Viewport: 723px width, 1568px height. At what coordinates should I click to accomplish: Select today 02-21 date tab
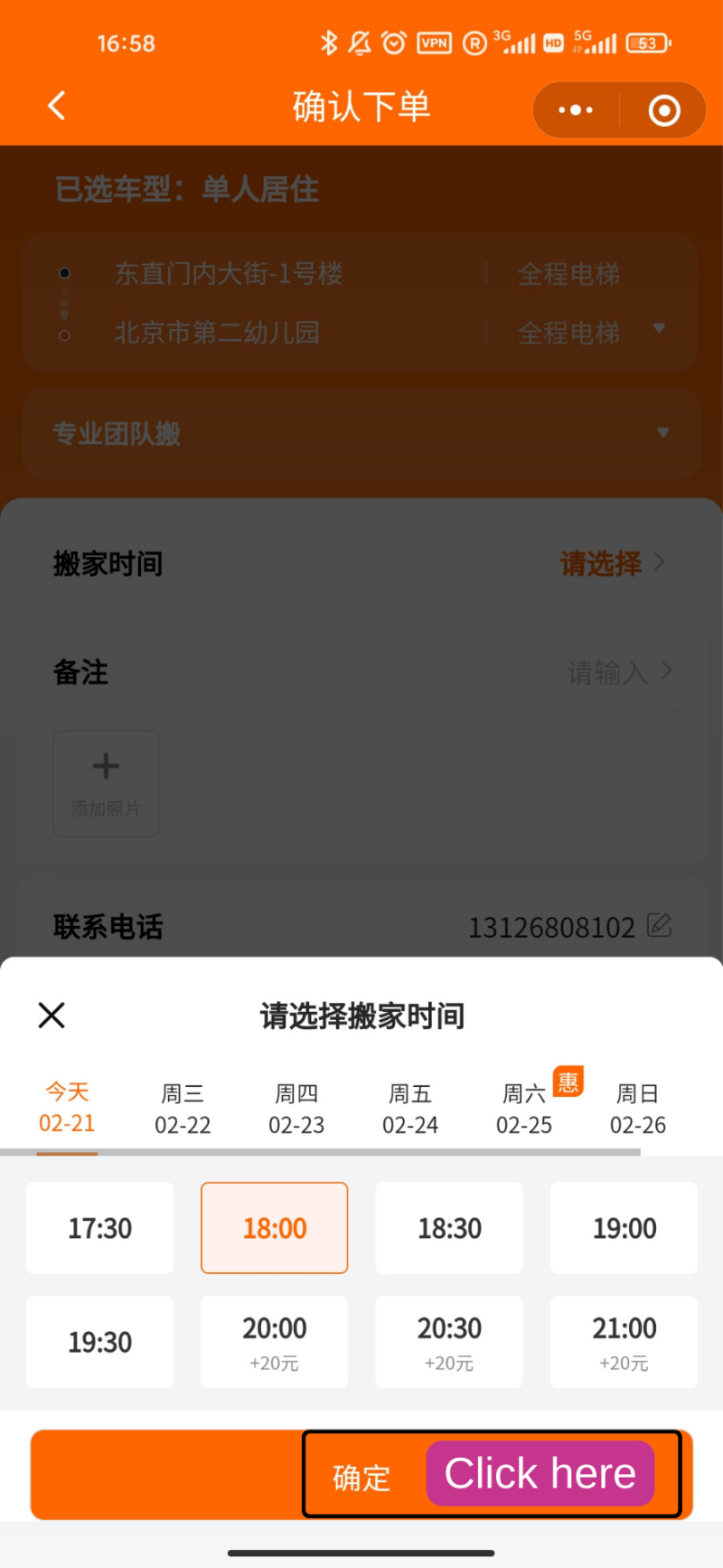click(67, 1108)
